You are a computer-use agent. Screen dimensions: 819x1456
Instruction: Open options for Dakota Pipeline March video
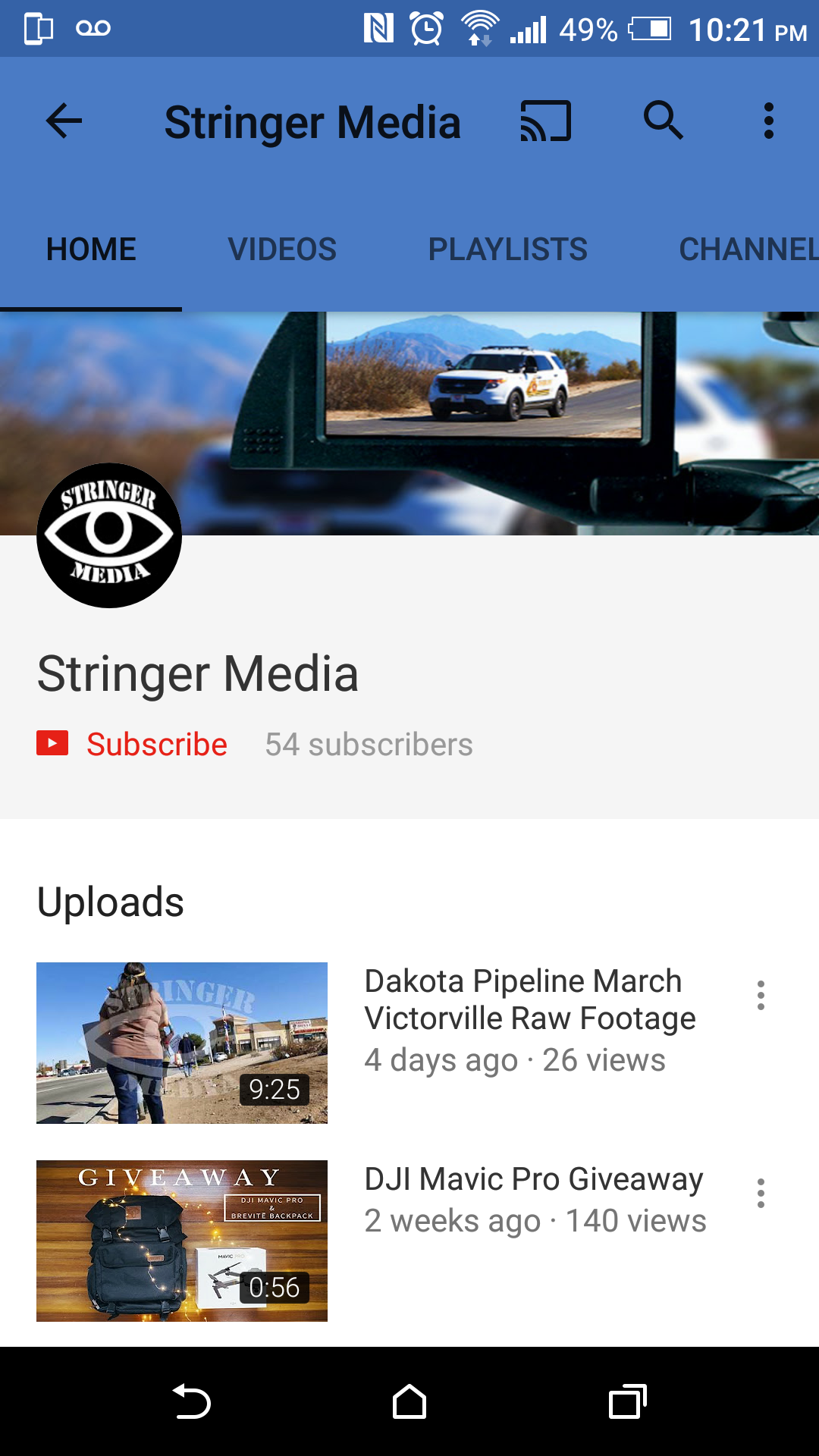point(761,994)
